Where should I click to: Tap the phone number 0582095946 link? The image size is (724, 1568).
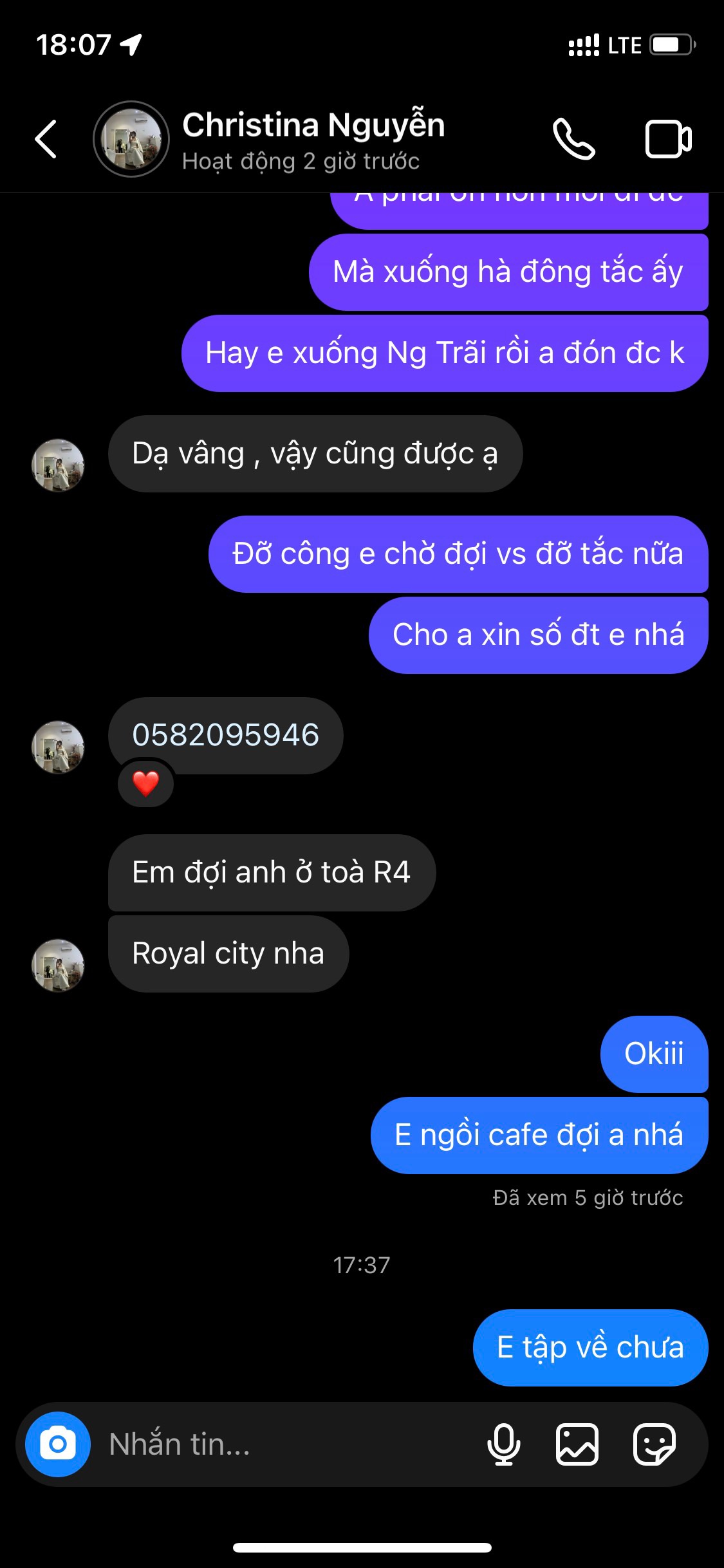tap(225, 735)
